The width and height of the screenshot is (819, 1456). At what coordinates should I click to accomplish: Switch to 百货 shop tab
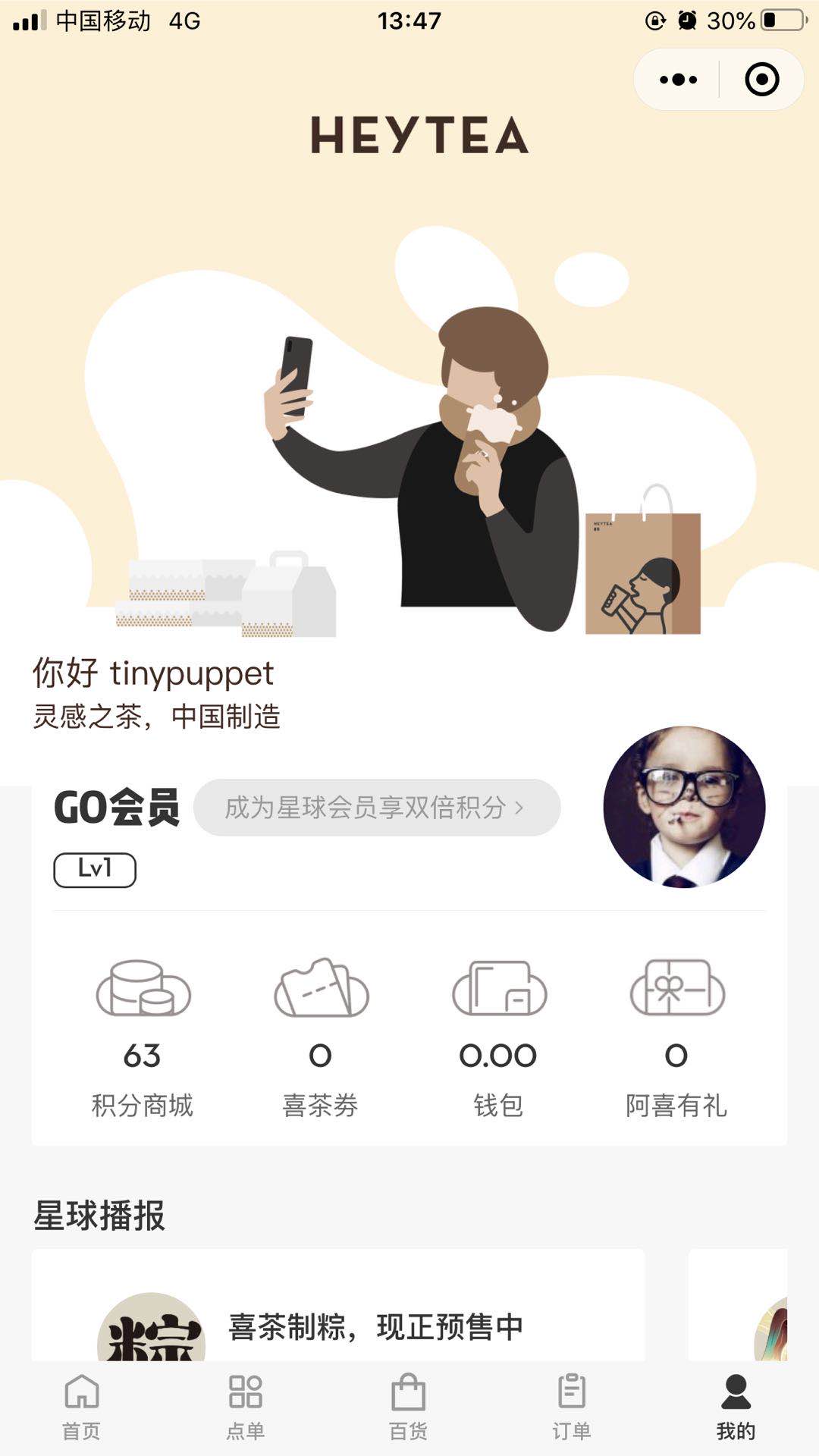tap(408, 1407)
